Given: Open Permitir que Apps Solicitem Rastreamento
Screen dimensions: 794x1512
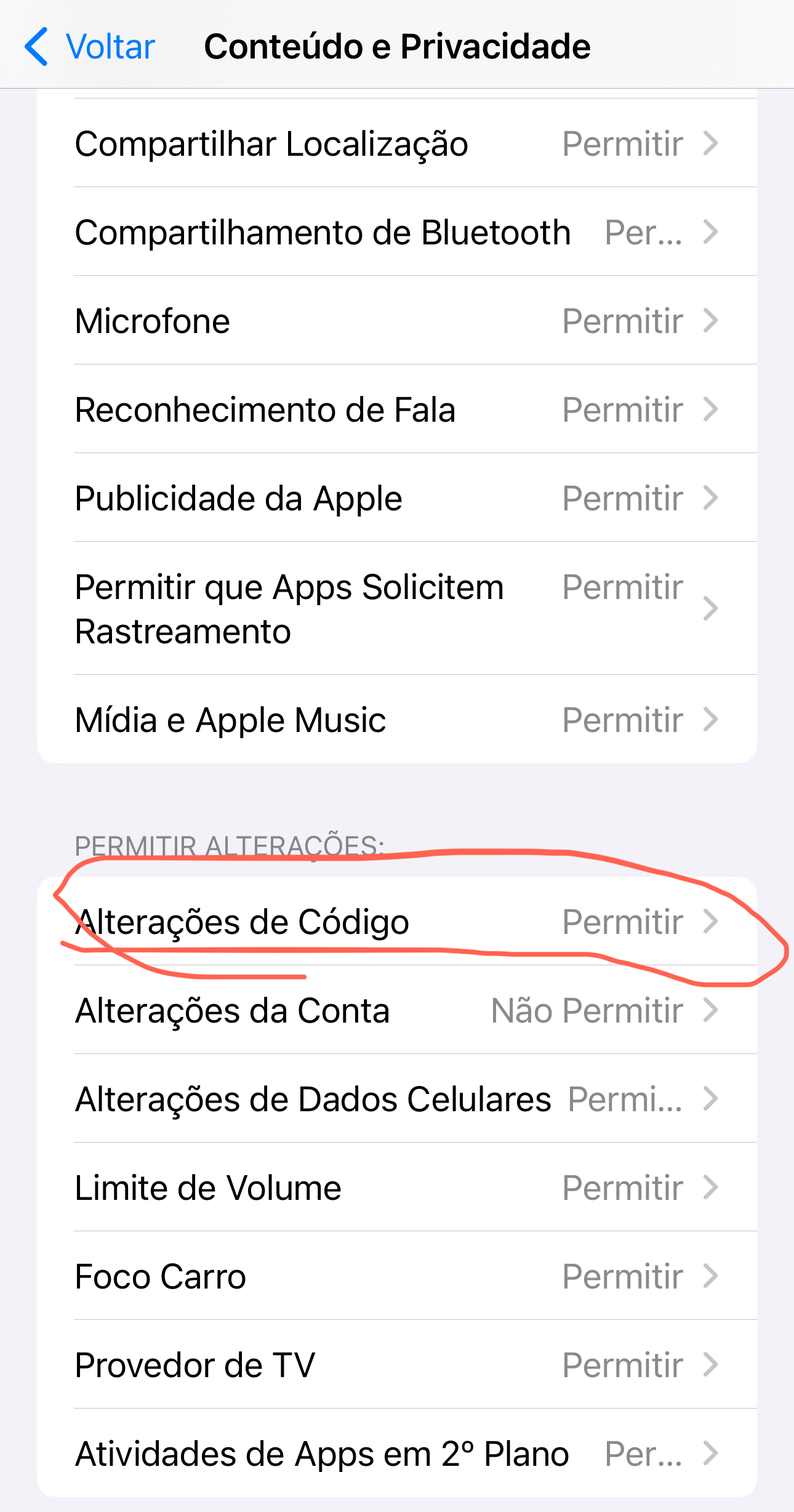Looking at the screenshot, I should [x=397, y=608].
